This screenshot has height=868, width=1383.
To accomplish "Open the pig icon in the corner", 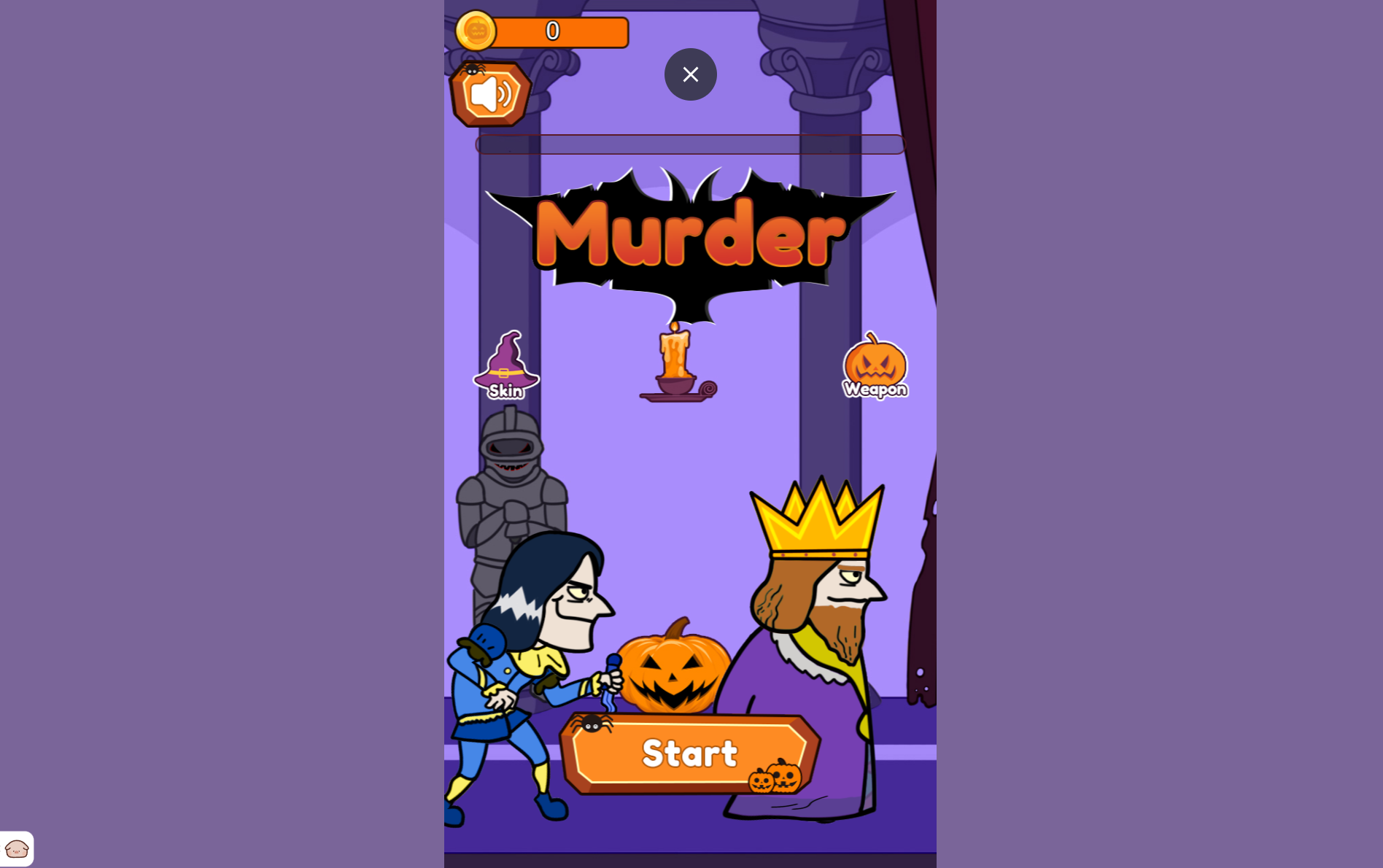I will pyautogui.click(x=16, y=849).
